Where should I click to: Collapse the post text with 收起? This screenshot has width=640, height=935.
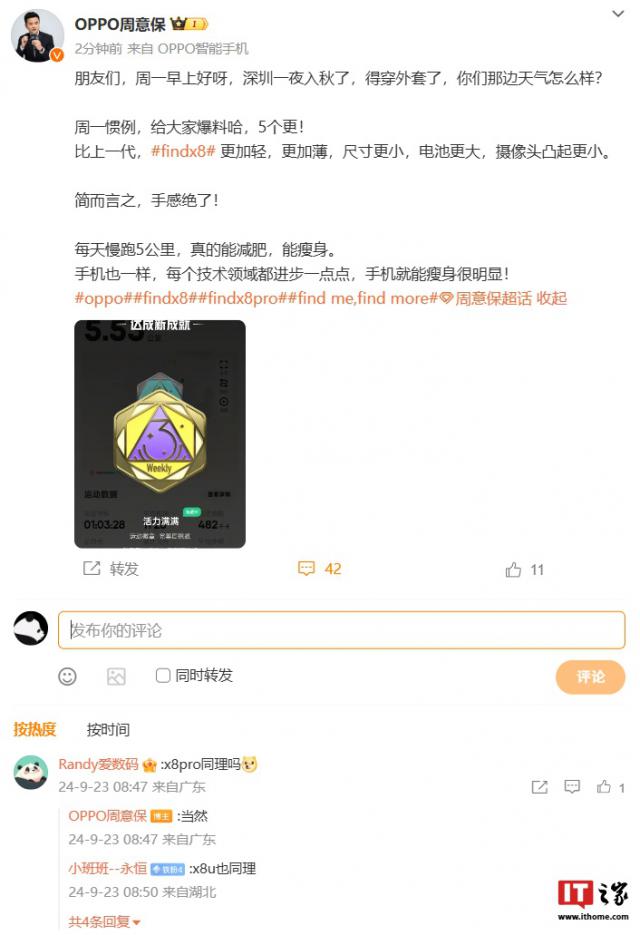coord(552,298)
